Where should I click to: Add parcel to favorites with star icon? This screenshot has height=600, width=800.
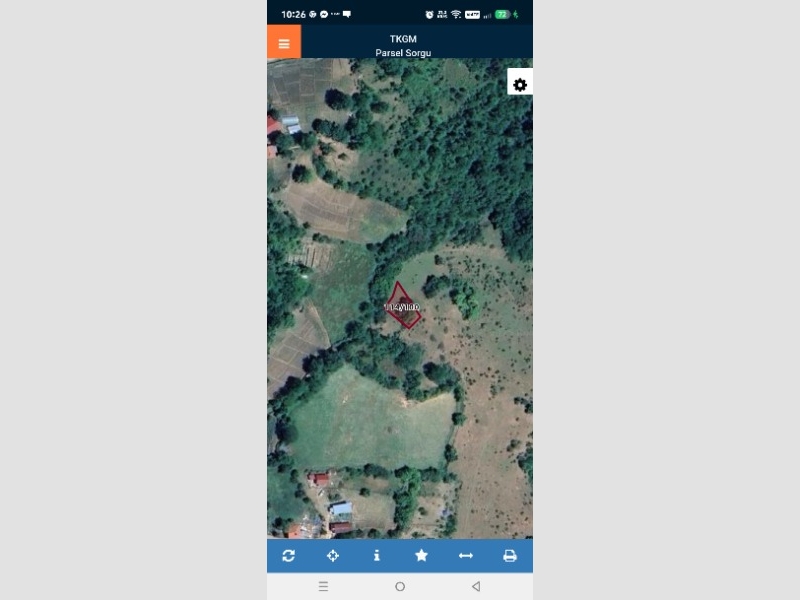click(421, 556)
